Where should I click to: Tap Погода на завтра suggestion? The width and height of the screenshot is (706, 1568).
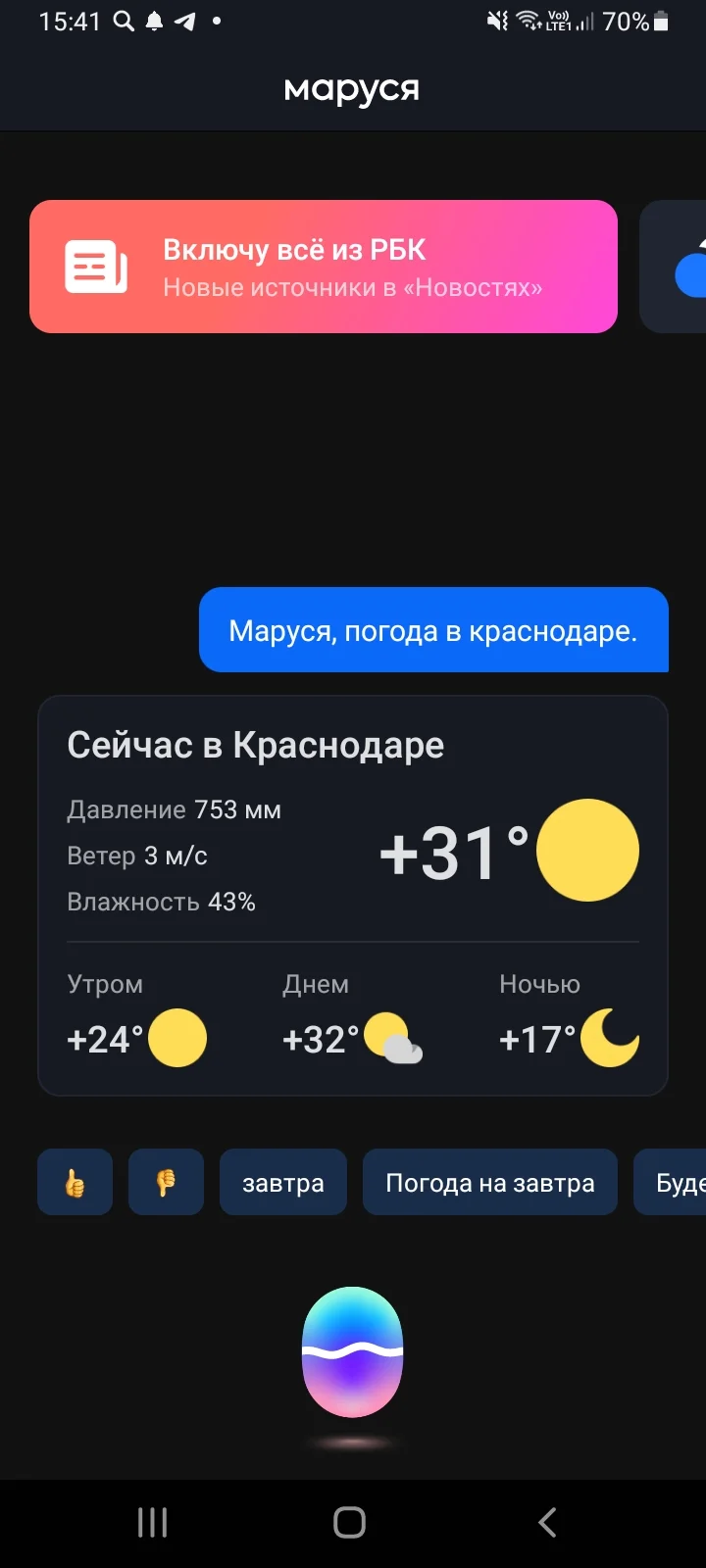pyautogui.click(x=489, y=1182)
